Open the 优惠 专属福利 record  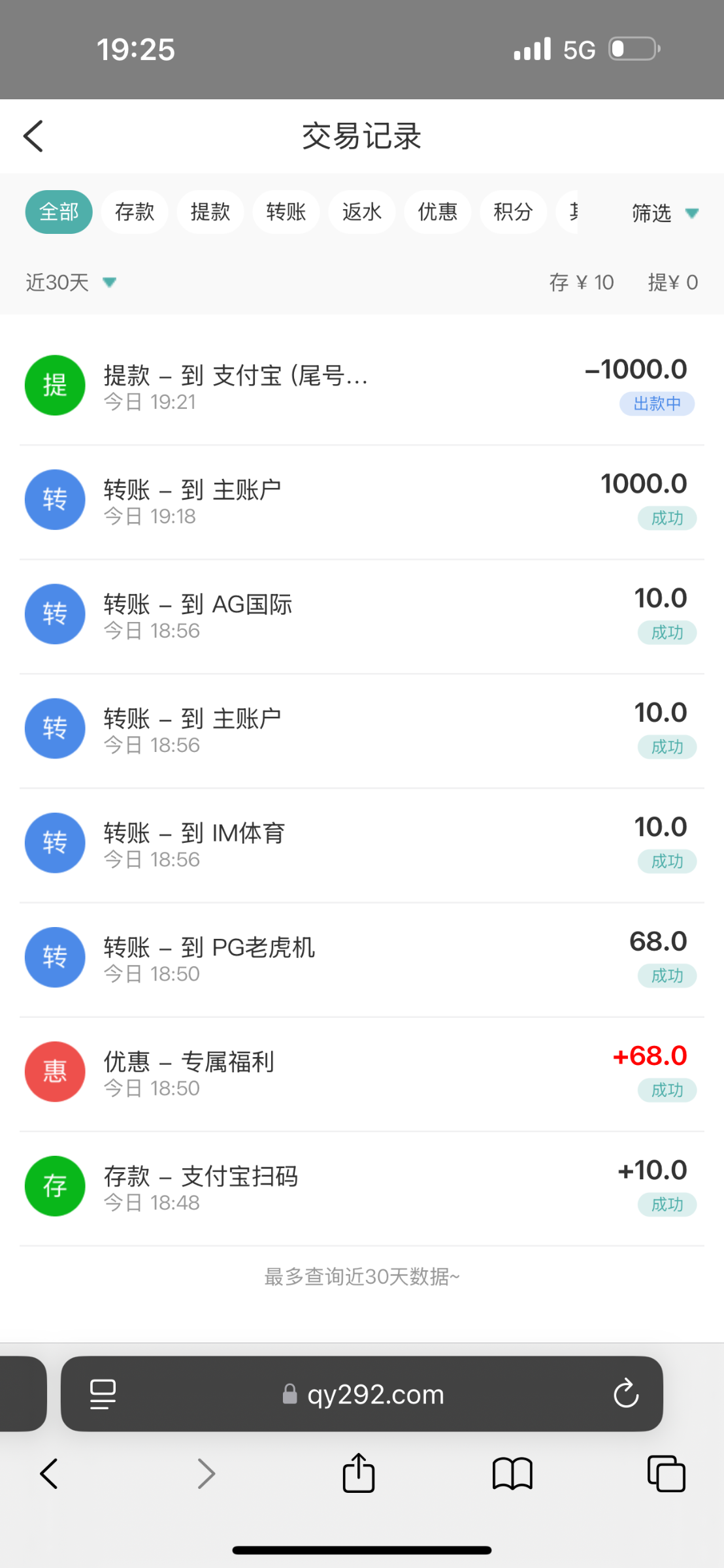[x=362, y=1071]
